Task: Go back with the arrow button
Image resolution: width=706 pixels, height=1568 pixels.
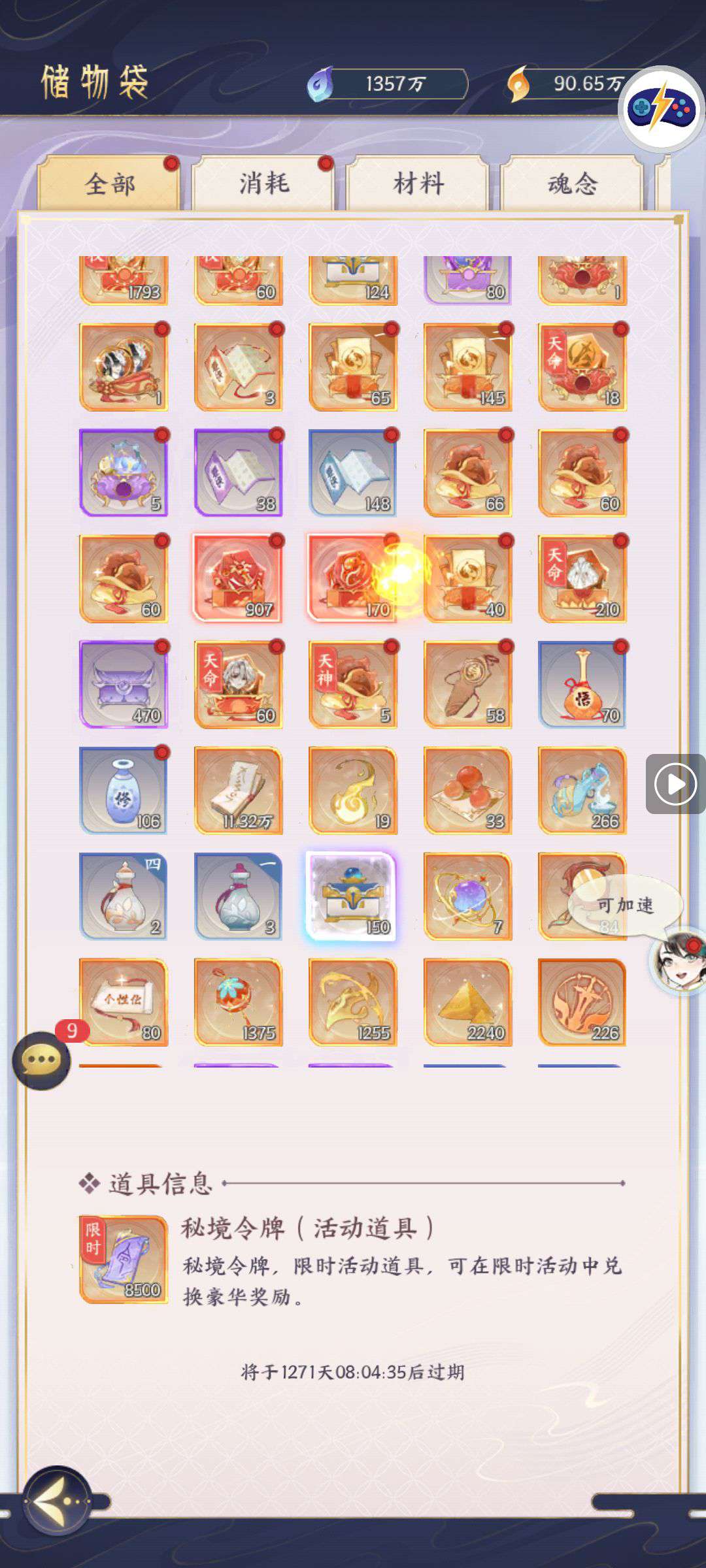Action: [x=58, y=1502]
